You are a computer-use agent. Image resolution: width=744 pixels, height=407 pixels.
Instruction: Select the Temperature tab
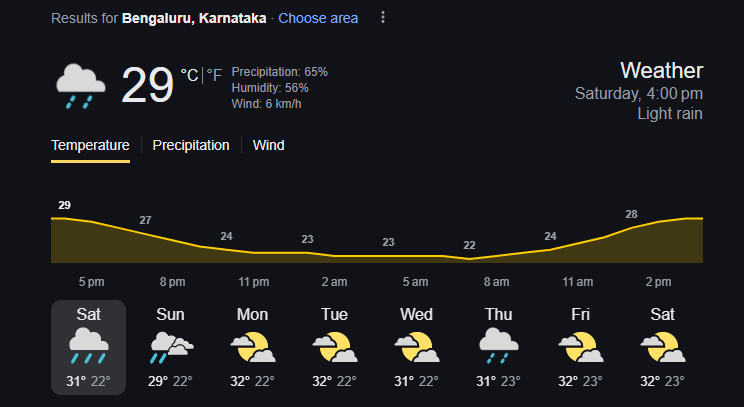pos(90,145)
